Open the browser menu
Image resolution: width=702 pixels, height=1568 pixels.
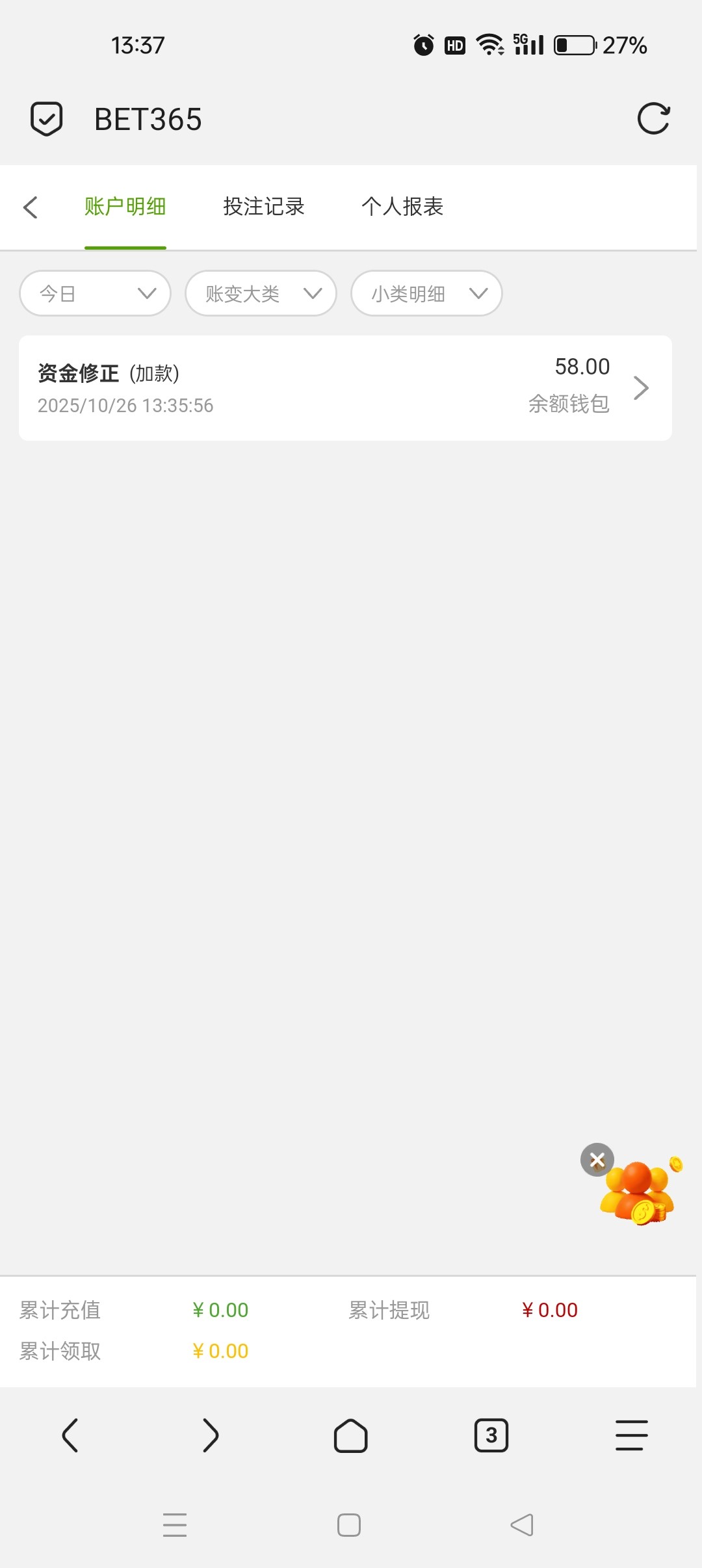(631, 1435)
